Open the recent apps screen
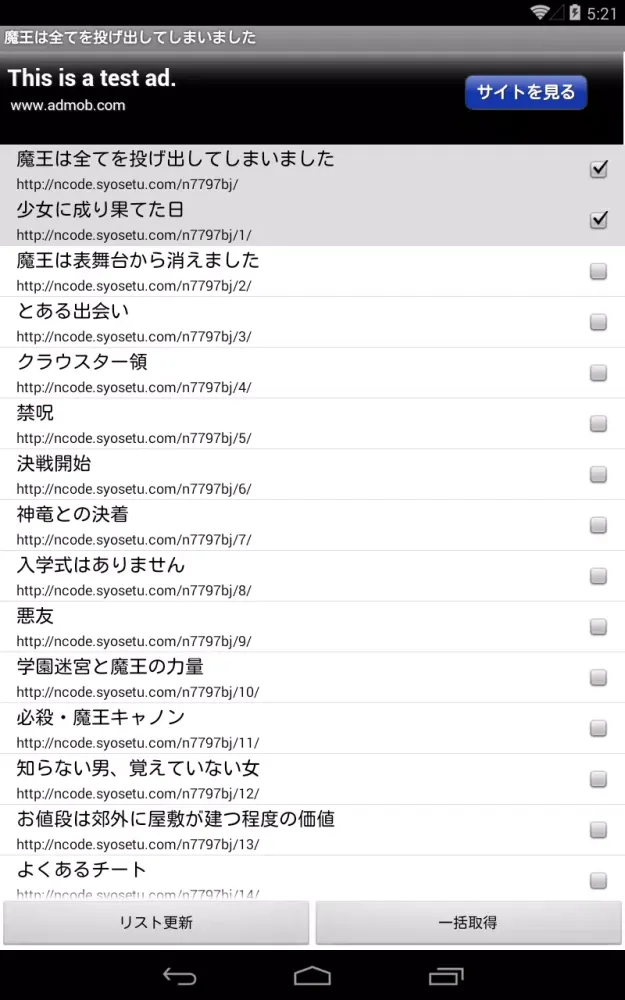The height and width of the screenshot is (1000, 625). click(x=445, y=976)
